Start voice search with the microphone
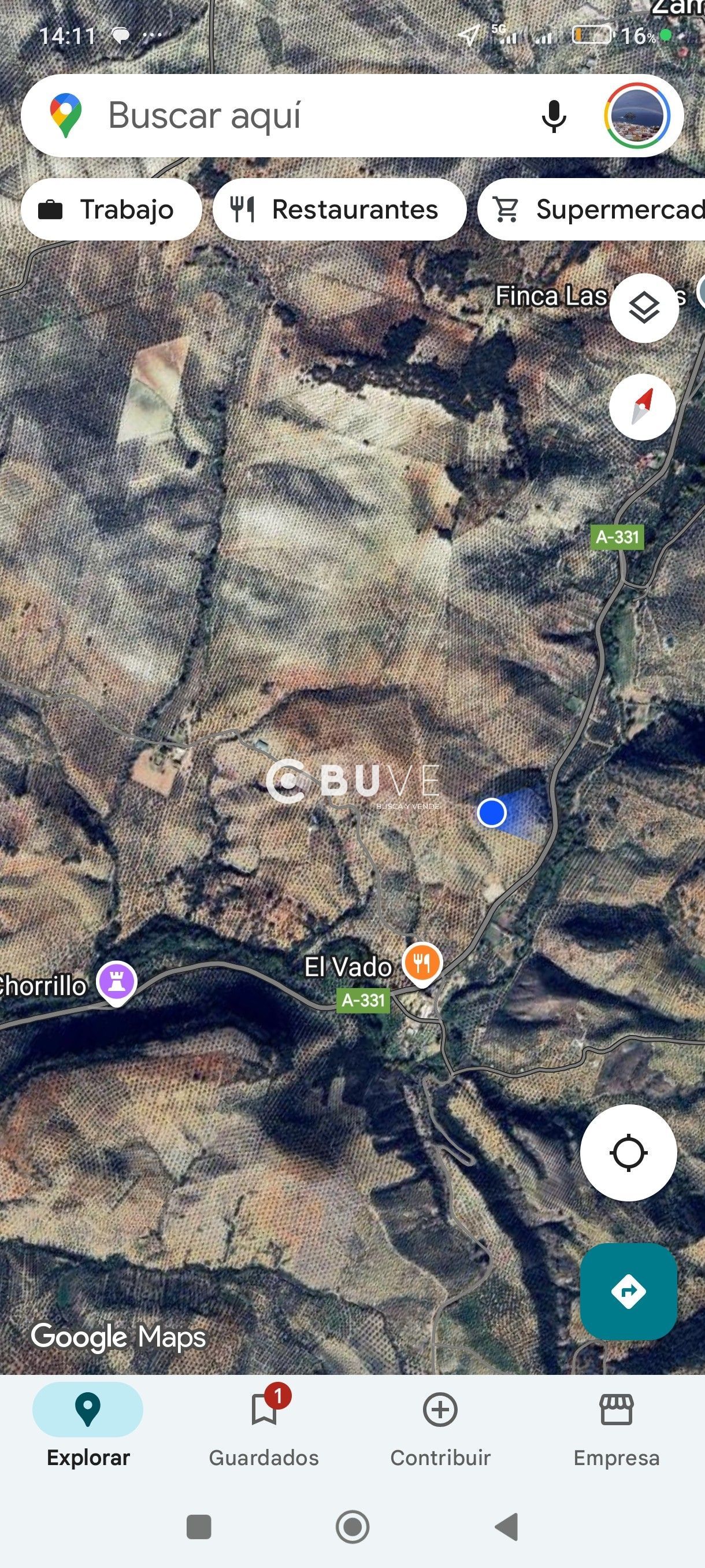This screenshot has width=705, height=1568. [x=554, y=116]
